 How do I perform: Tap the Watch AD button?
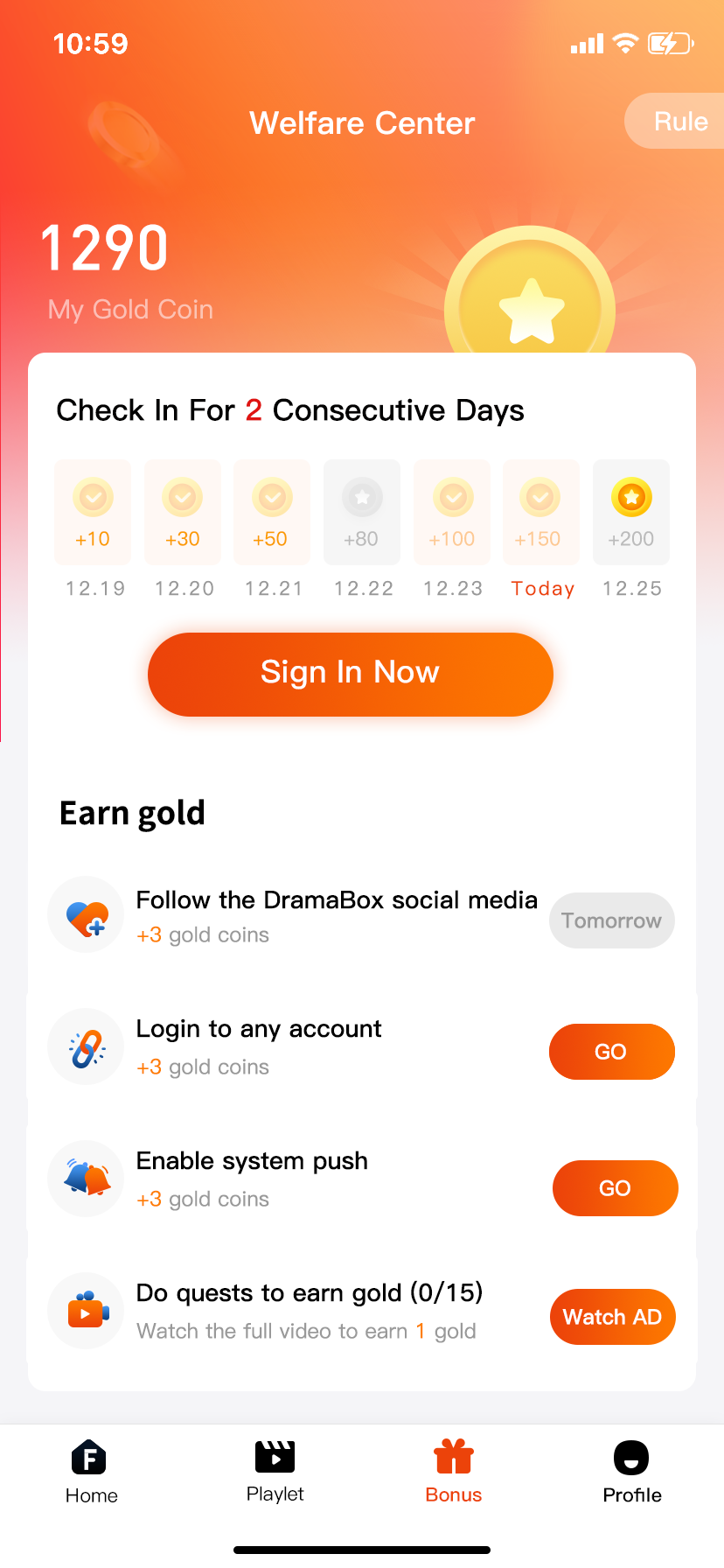[612, 1317]
